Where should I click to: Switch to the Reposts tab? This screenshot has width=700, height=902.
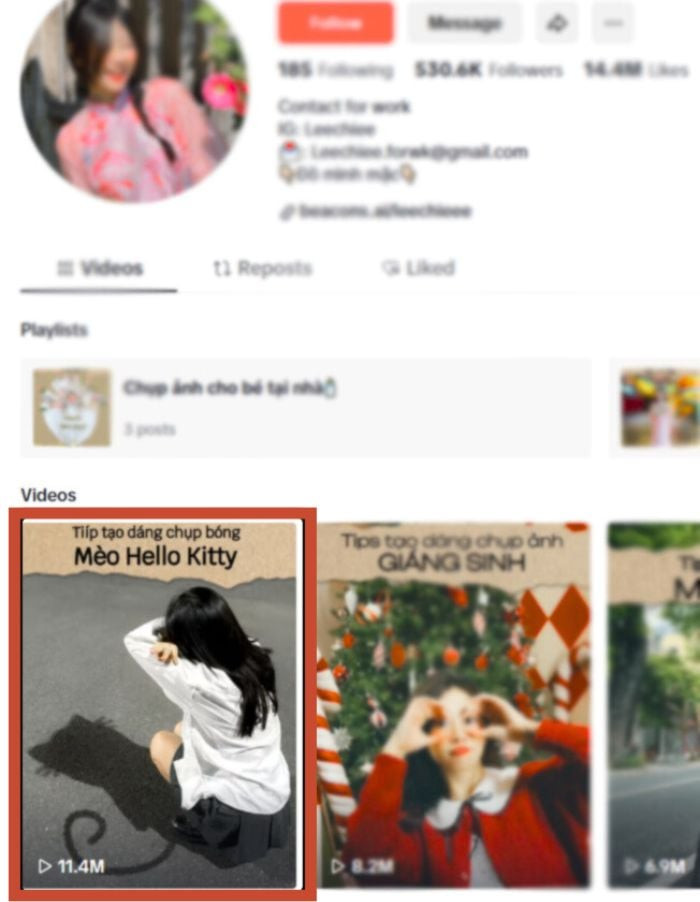click(x=262, y=268)
